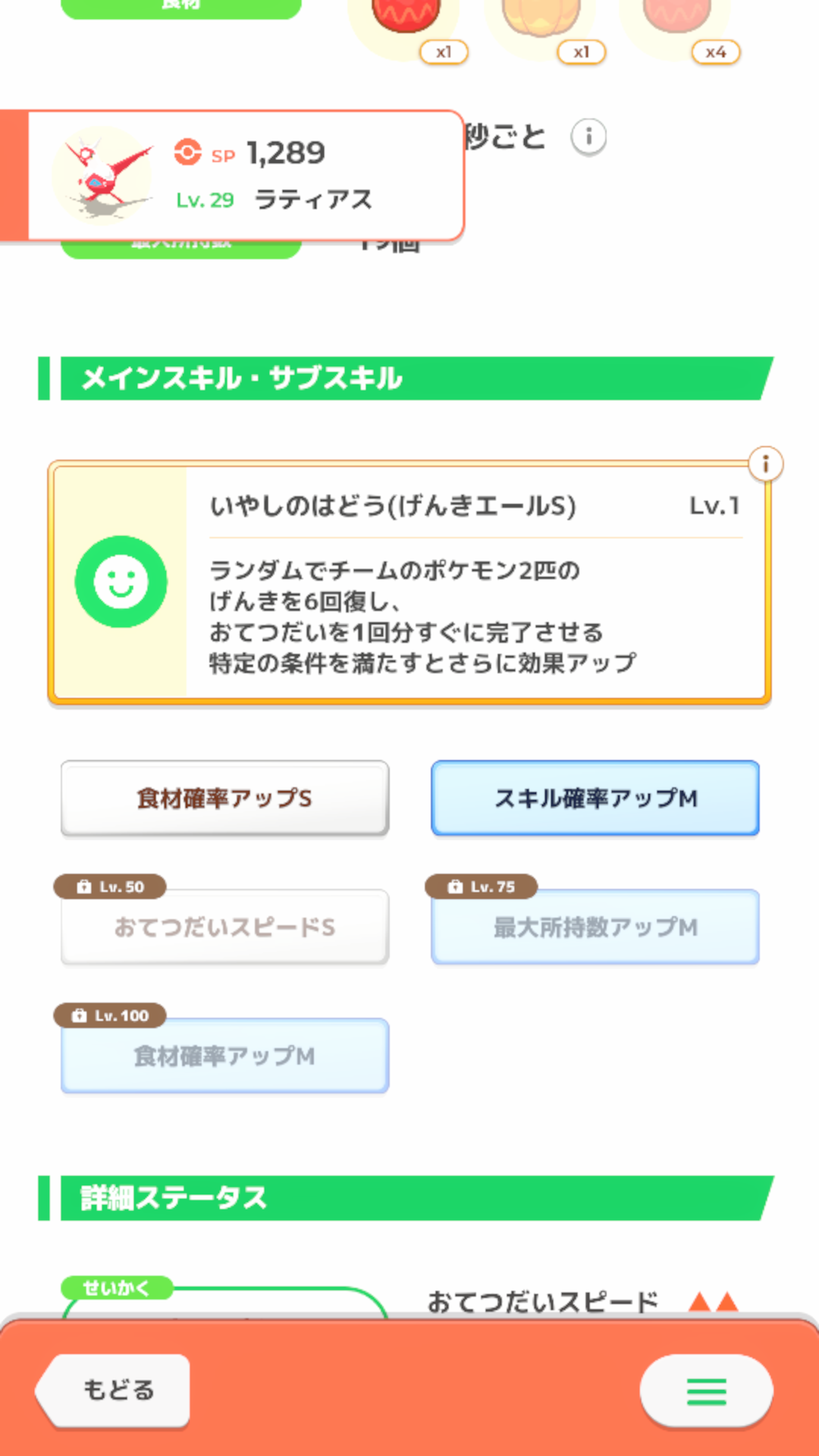Open info icon on main skill card
This screenshot has width=819, height=1456.
[x=765, y=463]
